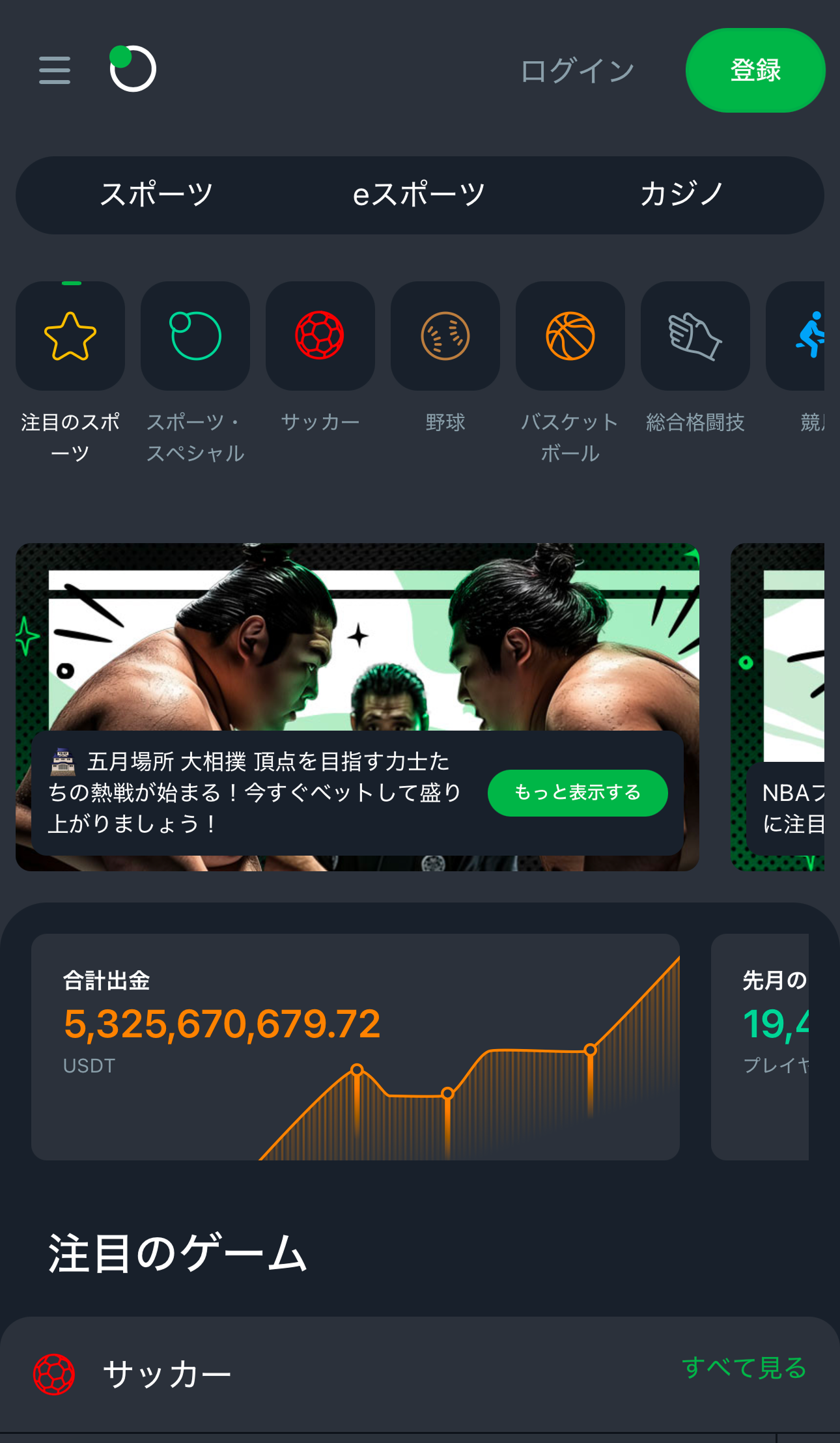Tap すべて見る next to サッカー
840x1443 pixels.
point(744,1367)
